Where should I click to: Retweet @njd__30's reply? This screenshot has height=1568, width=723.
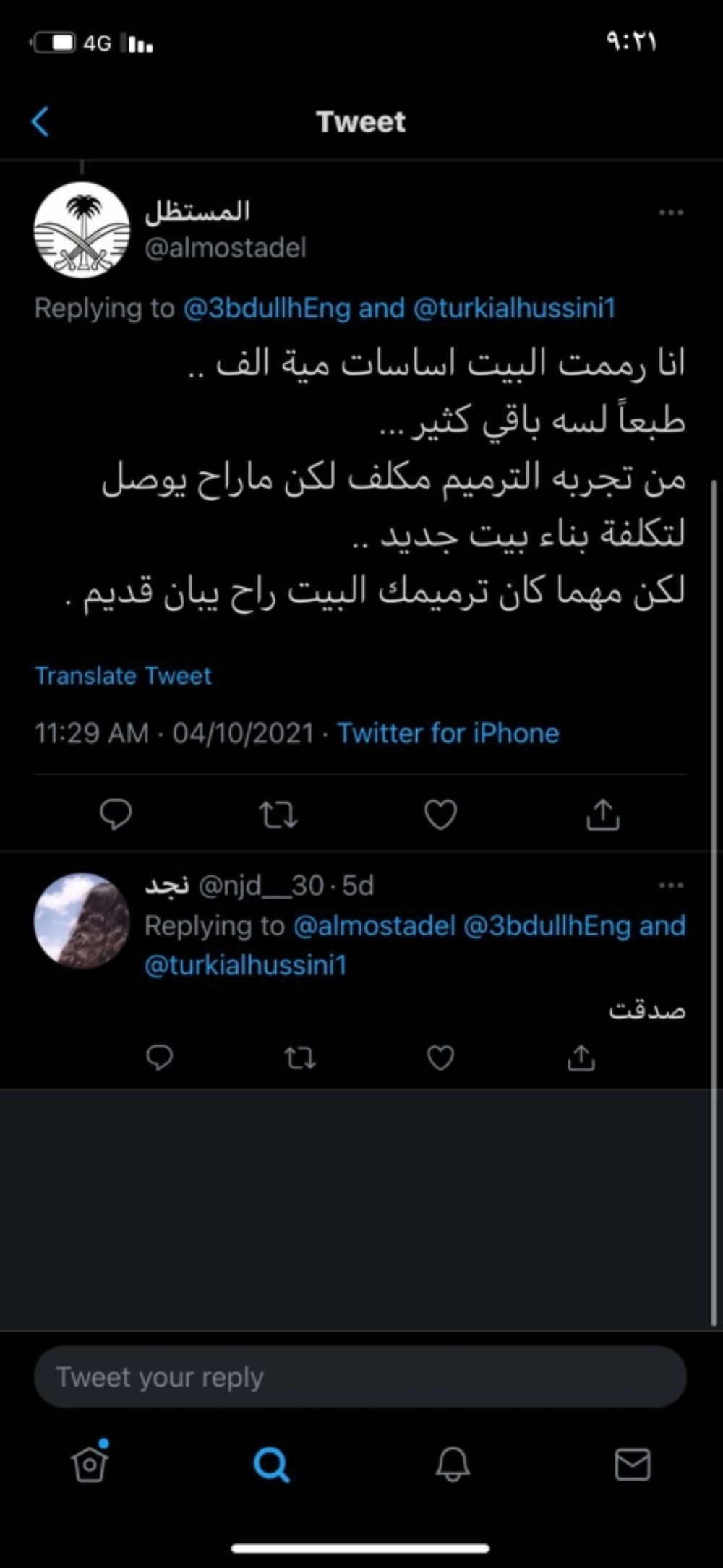coord(299,1058)
